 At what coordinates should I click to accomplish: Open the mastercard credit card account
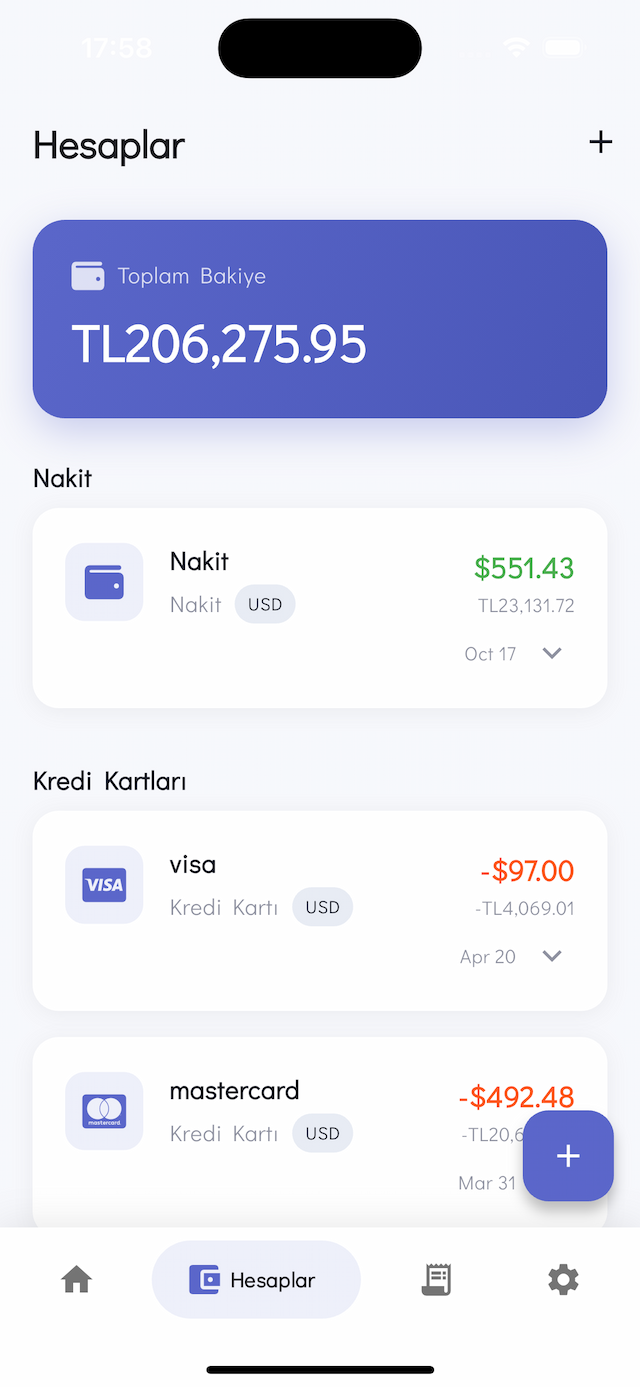coord(280,1110)
